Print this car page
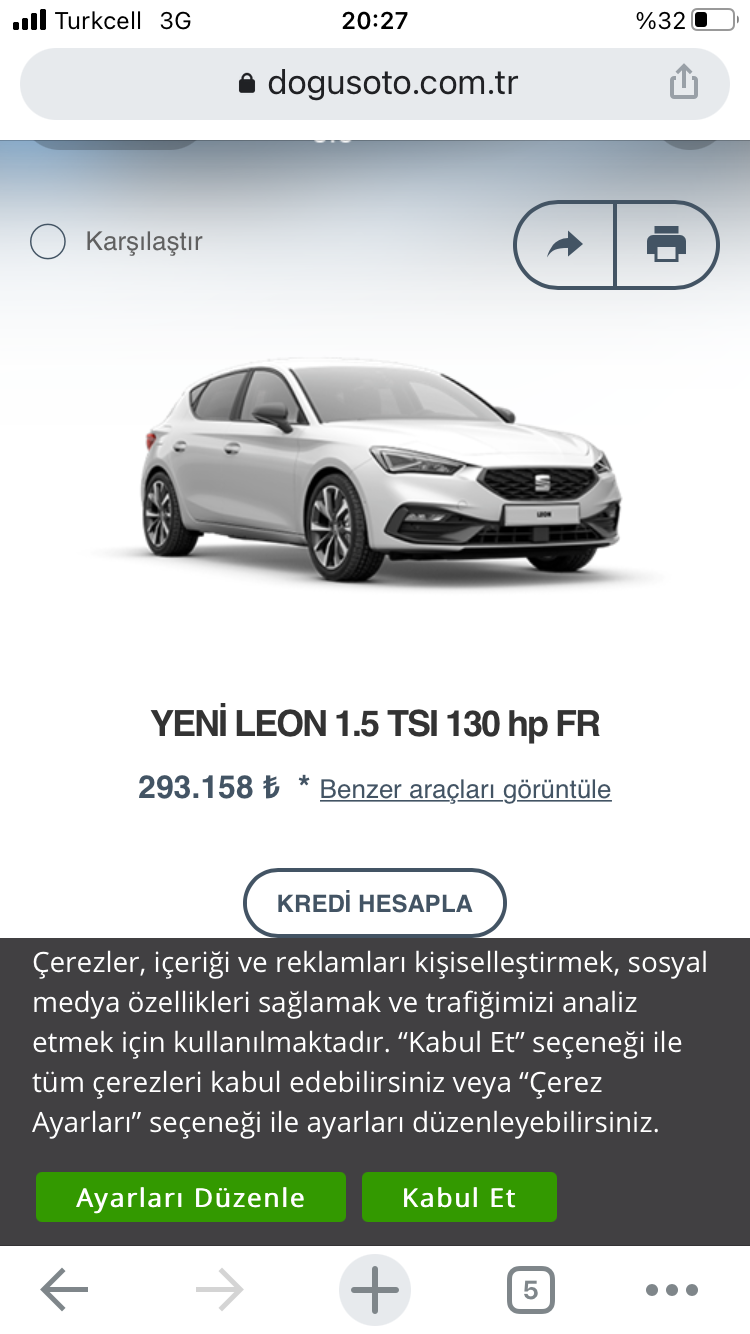 point(667,245)
